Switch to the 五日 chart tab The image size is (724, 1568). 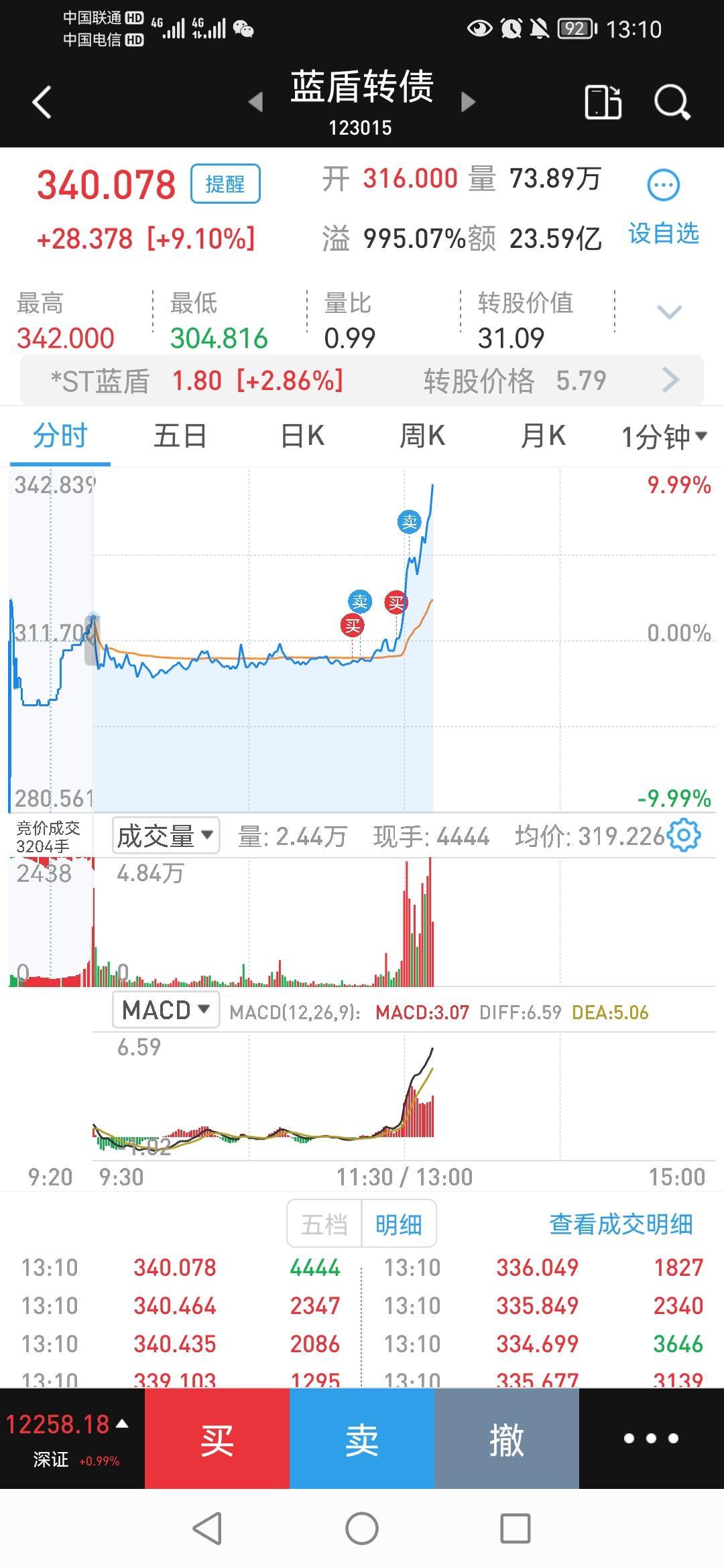tap(180, 436)
